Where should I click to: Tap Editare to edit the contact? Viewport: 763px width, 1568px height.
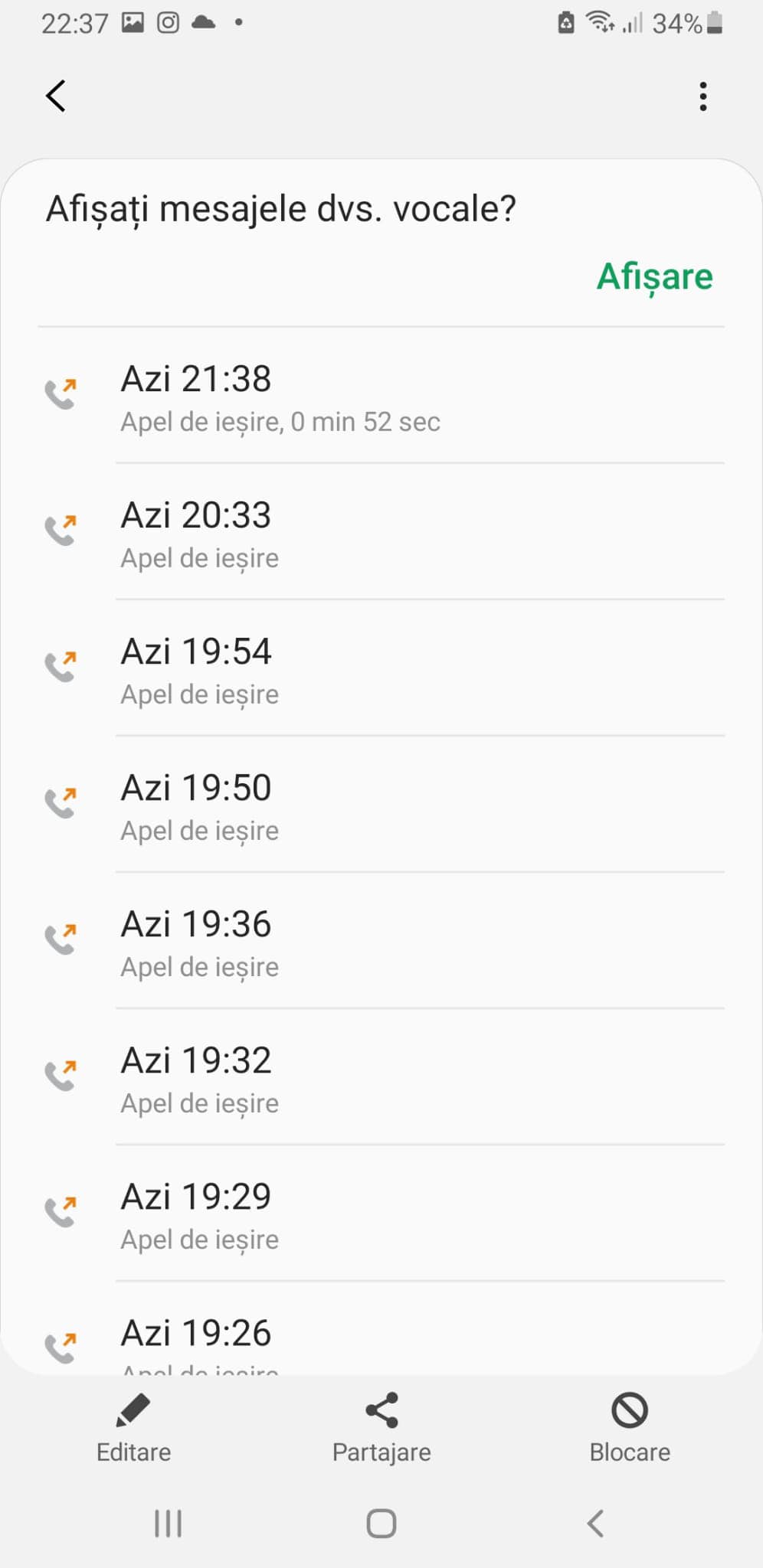tap(133, 1429)
